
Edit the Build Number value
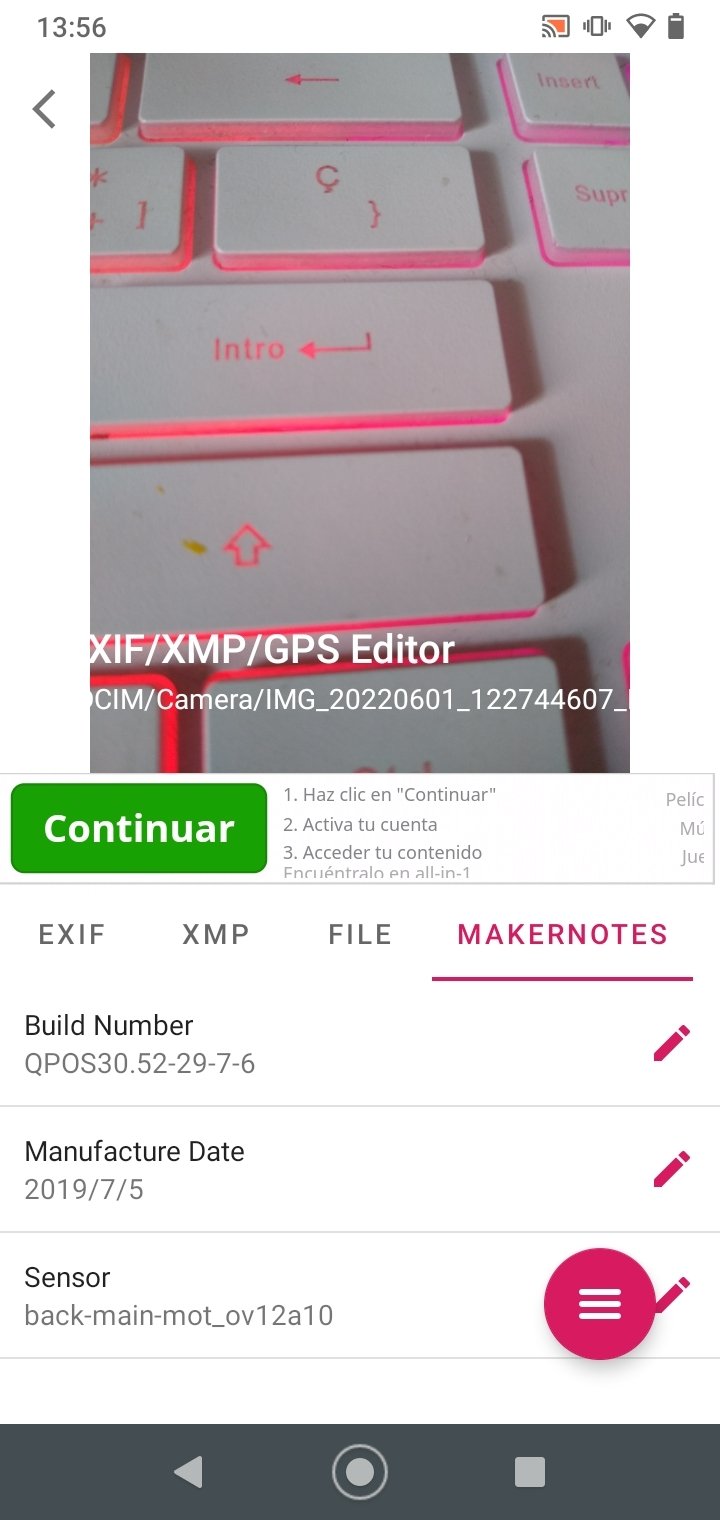671,1043
